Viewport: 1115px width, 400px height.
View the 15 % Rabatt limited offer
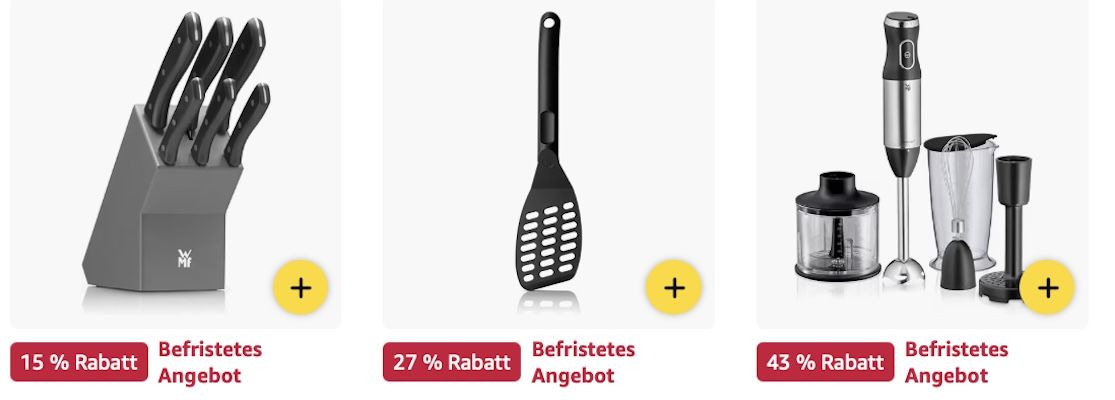pos(78,362)
